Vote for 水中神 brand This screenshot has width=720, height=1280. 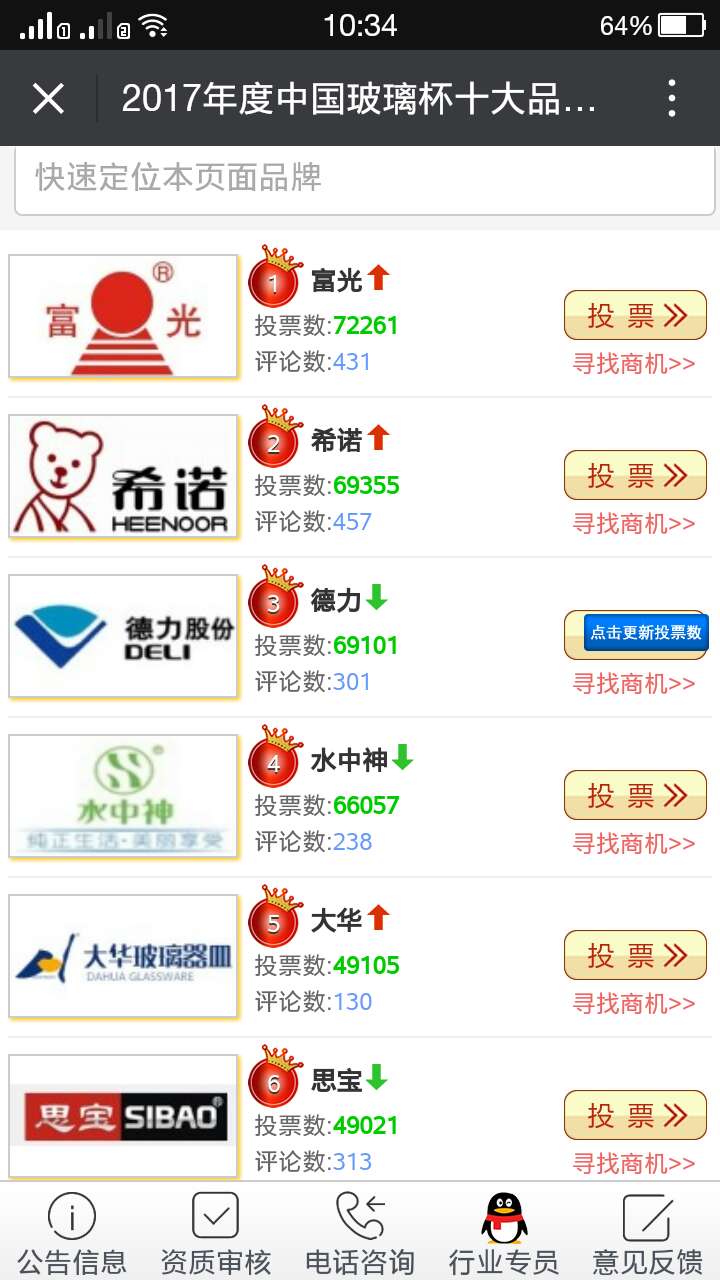635,796
